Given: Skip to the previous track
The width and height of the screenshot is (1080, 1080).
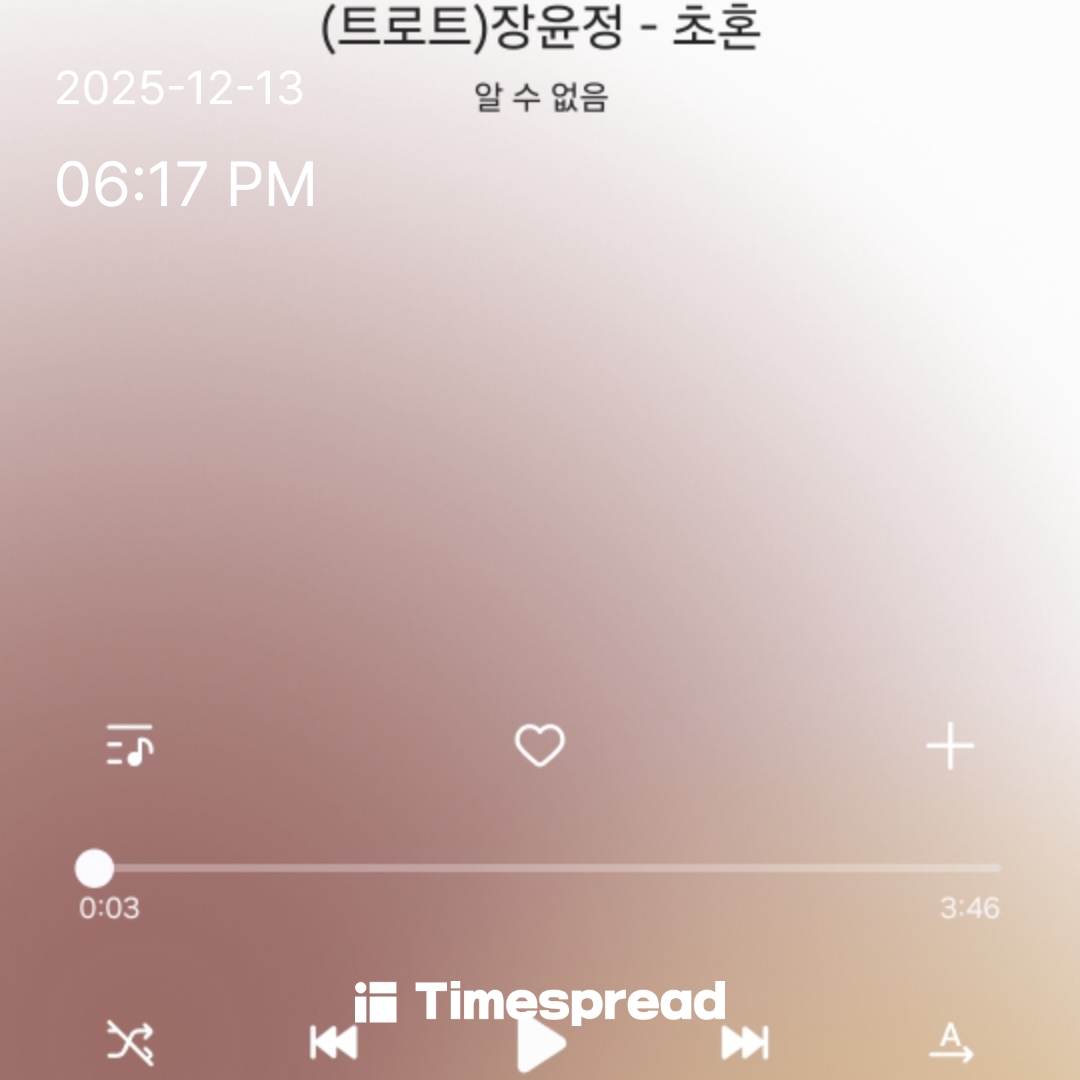Looking at the screenshot, I should 334,1043.
